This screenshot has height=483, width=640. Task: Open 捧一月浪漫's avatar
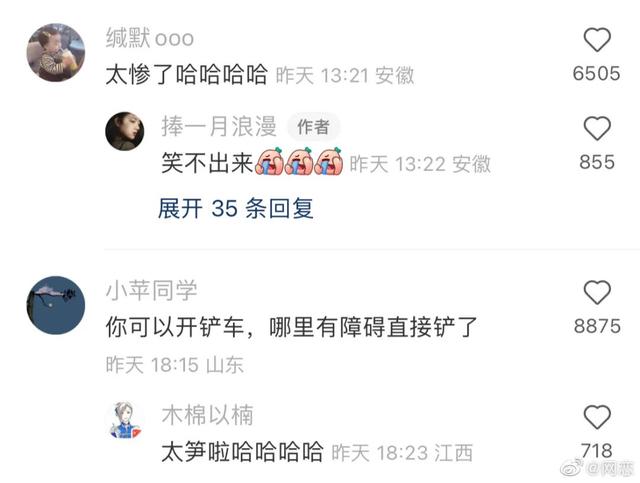(127, 131)
